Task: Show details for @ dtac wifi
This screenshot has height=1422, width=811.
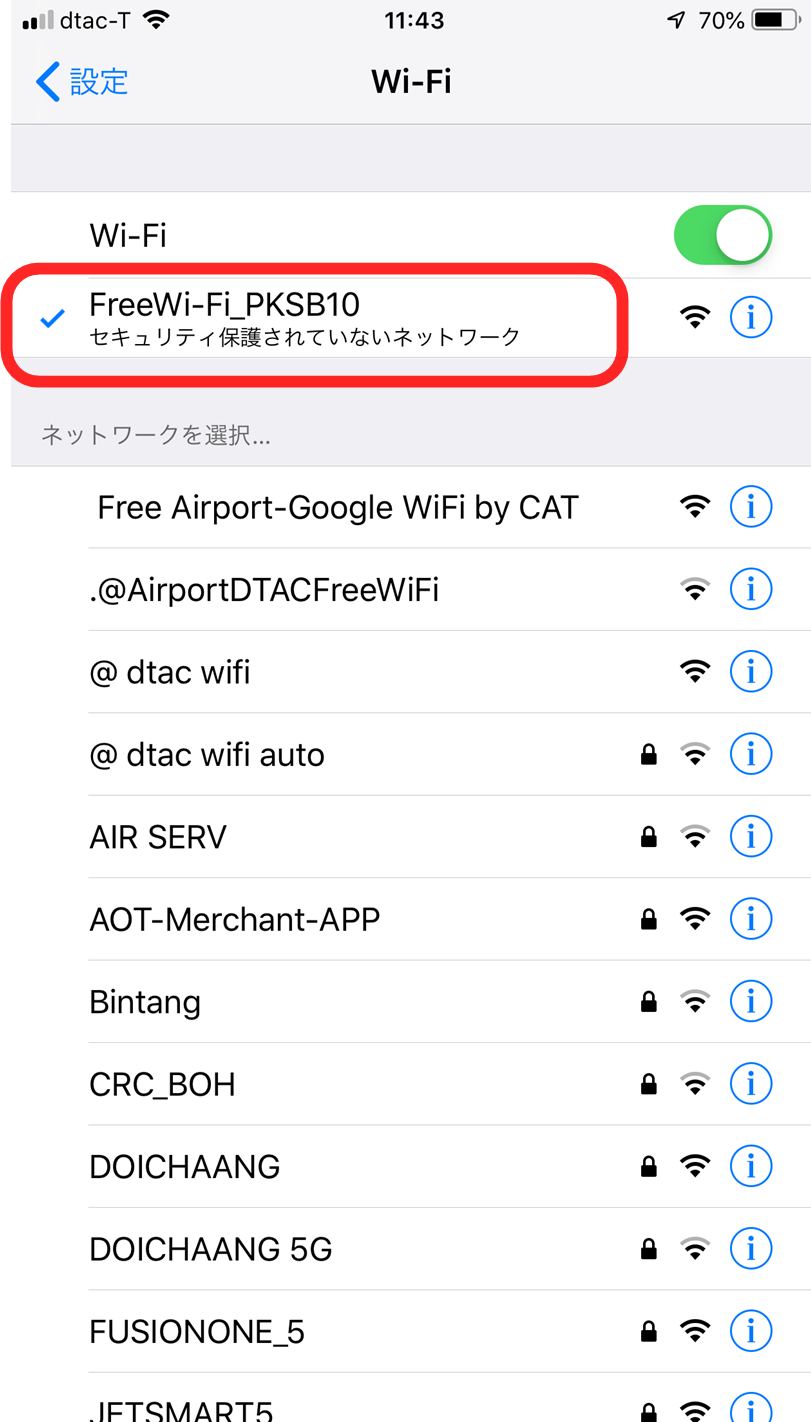Action: [x=751, y=672]
